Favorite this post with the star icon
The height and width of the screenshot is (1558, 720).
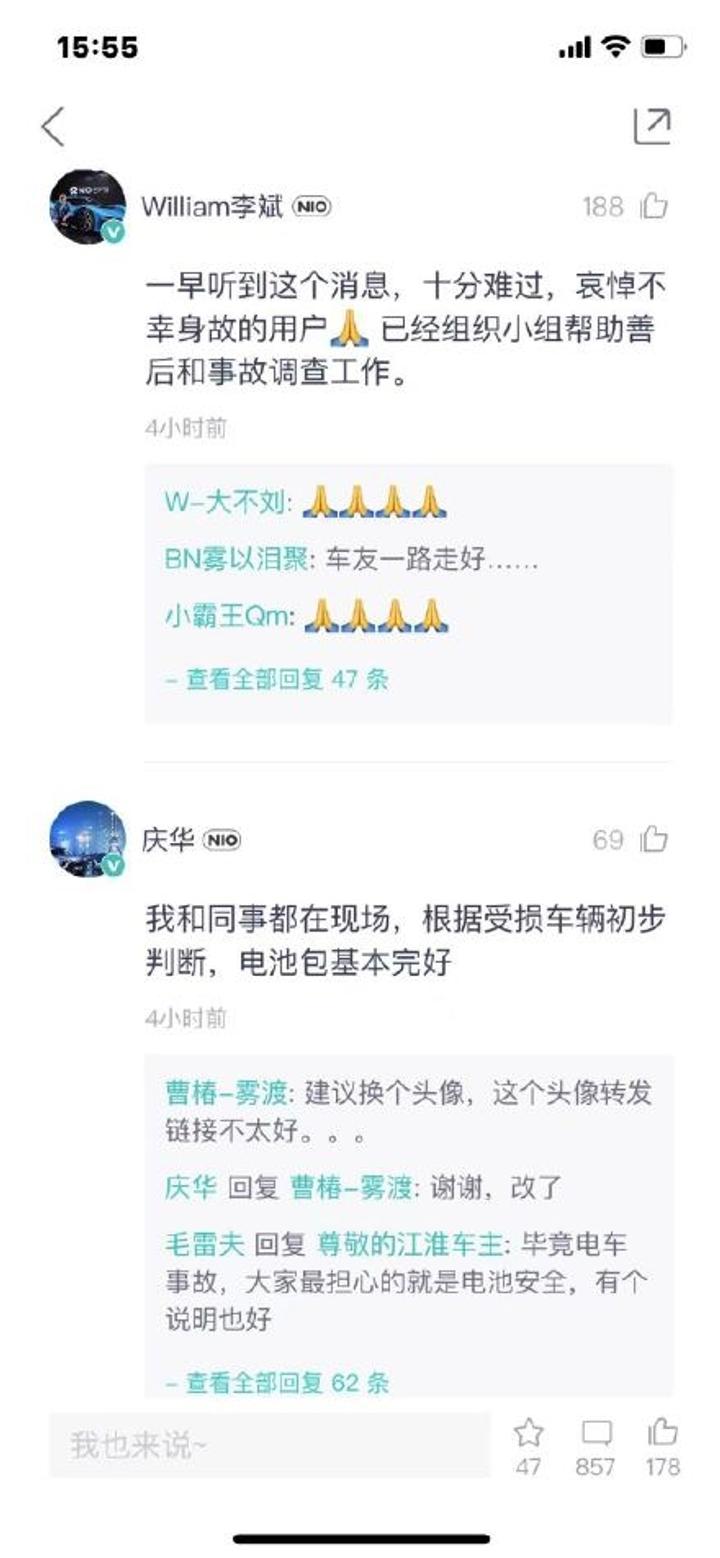[528, 1434]
